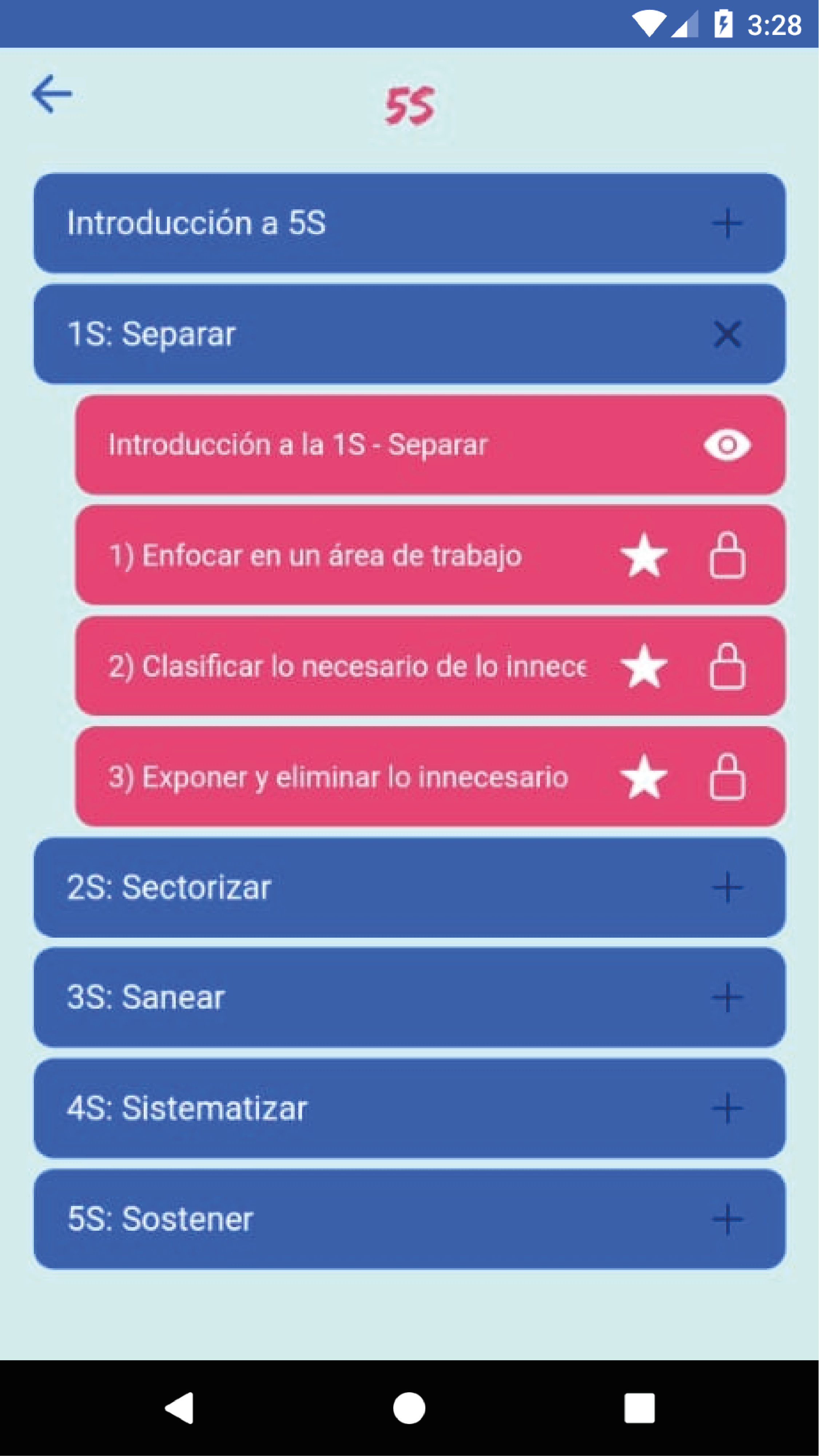The width and height of the screenshot is (819, 1456).
Task: Open 3) Exponer y eliminar lo innecesario
Action: click(x=430, y=777)
